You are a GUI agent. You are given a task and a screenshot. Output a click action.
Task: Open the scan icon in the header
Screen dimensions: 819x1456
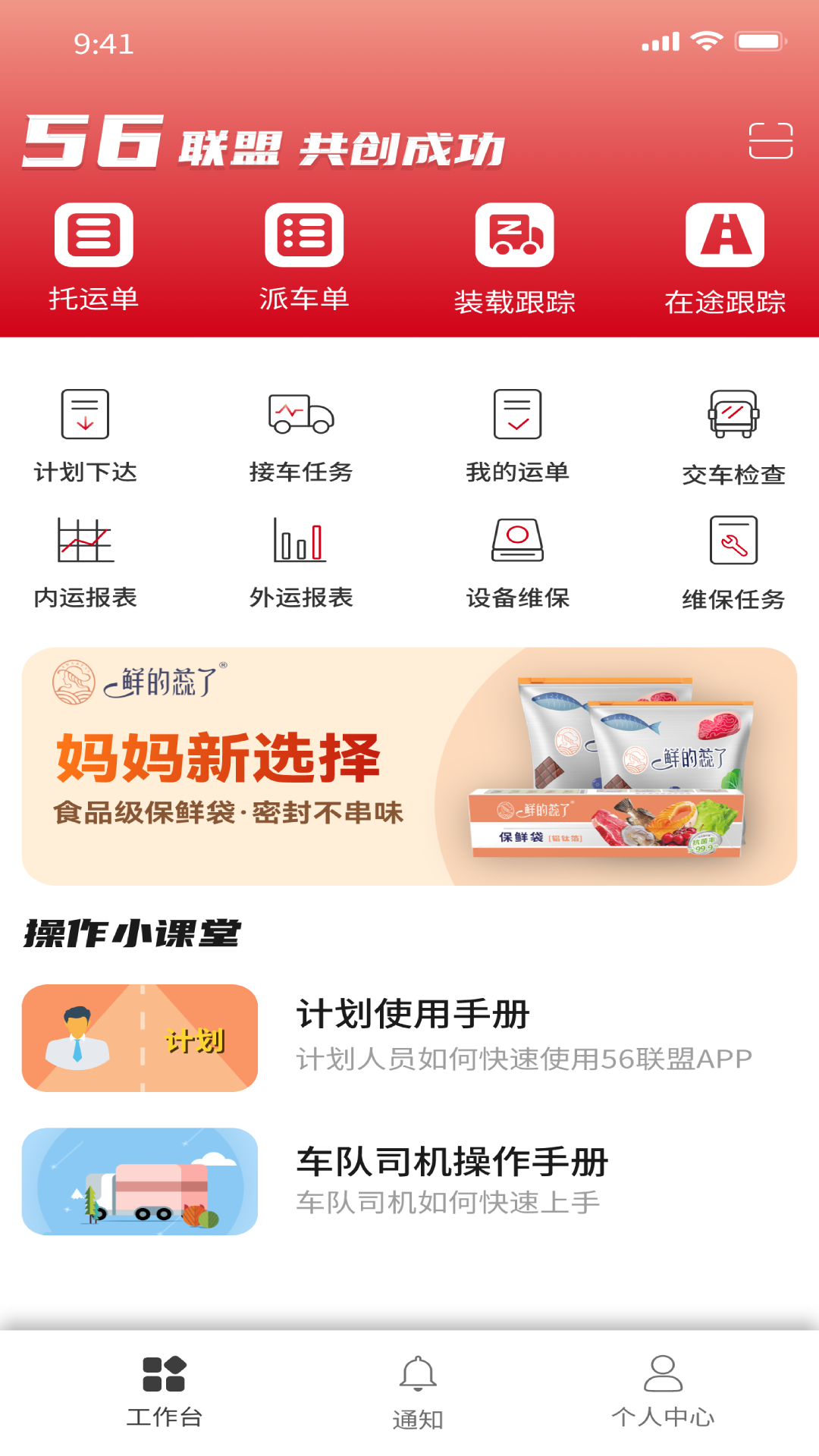tap(770, 141)
